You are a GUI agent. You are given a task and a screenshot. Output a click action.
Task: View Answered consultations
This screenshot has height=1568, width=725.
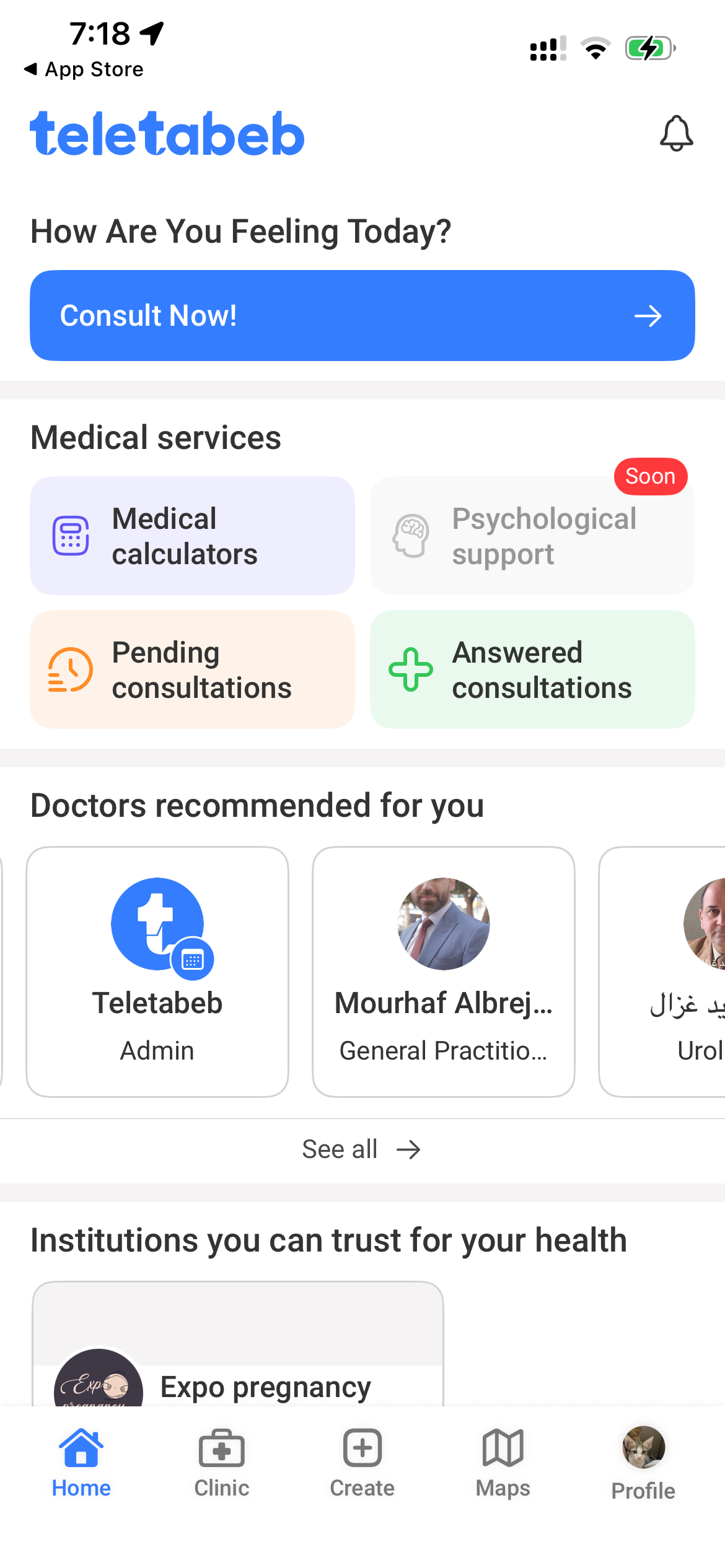[532, 669]
